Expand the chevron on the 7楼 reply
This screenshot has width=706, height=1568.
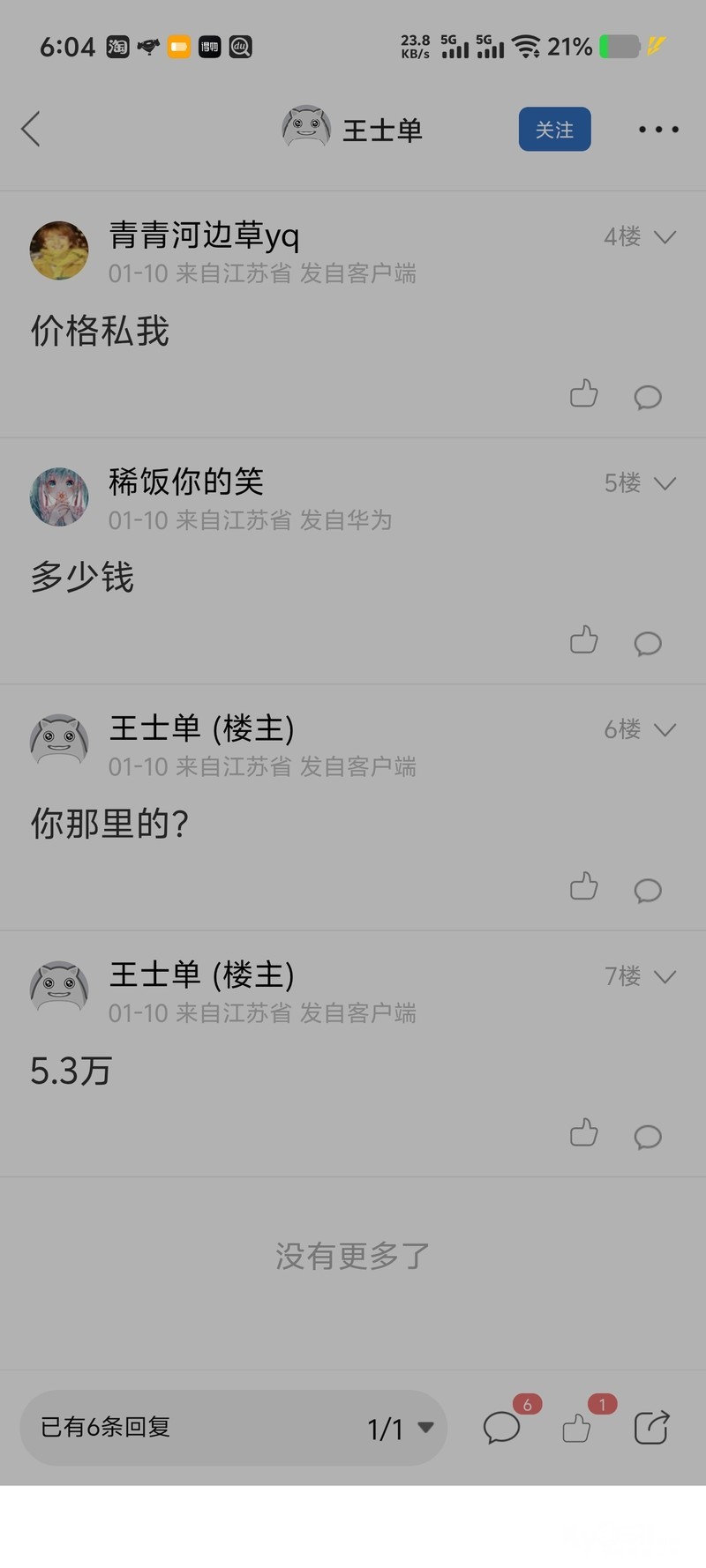coord(665,976)
